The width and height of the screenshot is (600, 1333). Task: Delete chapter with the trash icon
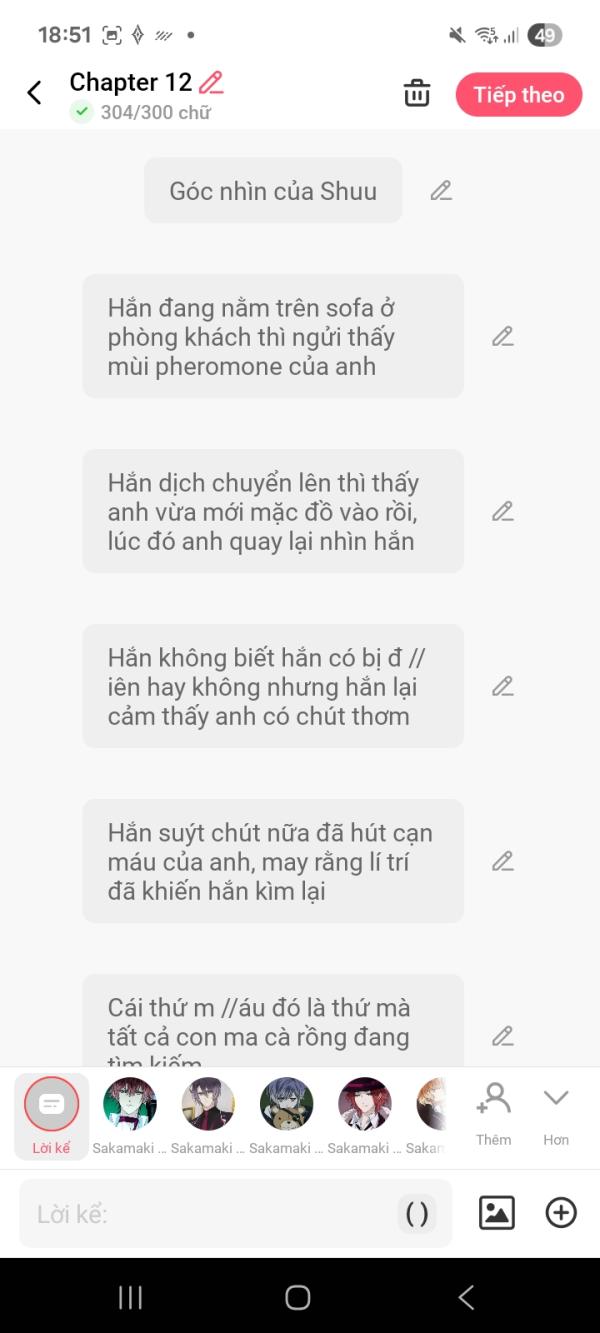(417, 94)
